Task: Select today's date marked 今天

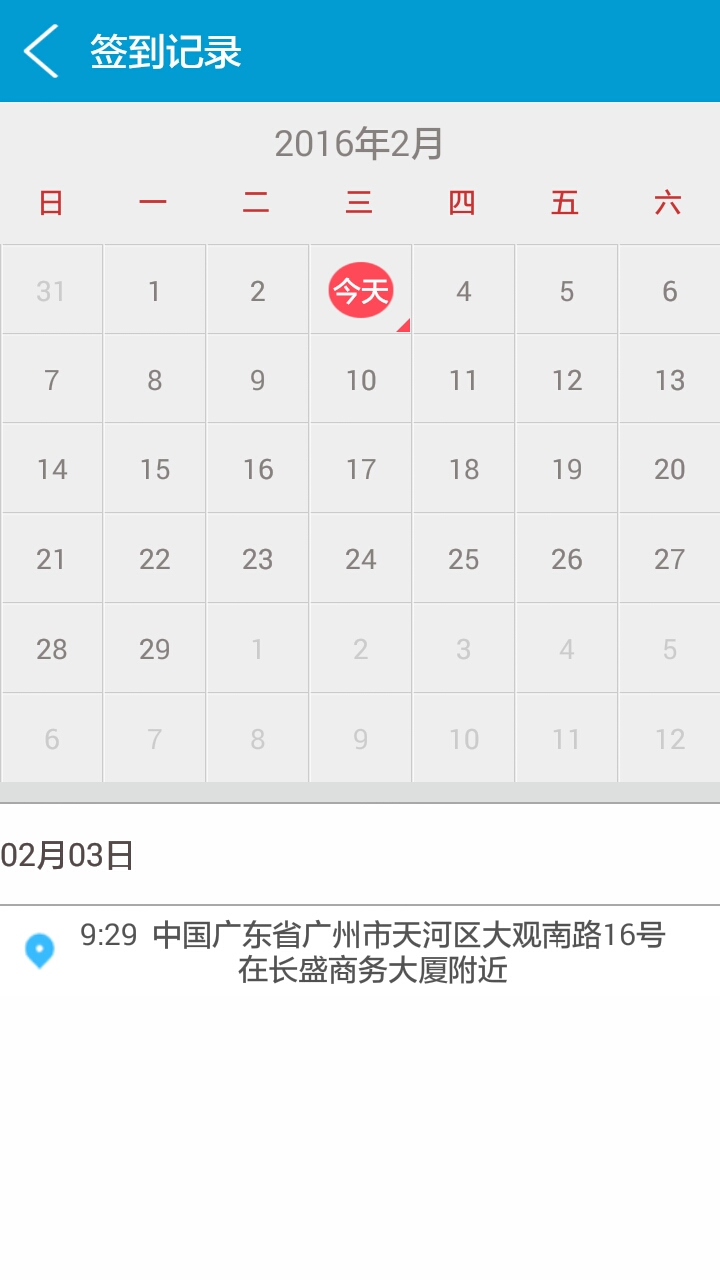Action: [361, 291]
